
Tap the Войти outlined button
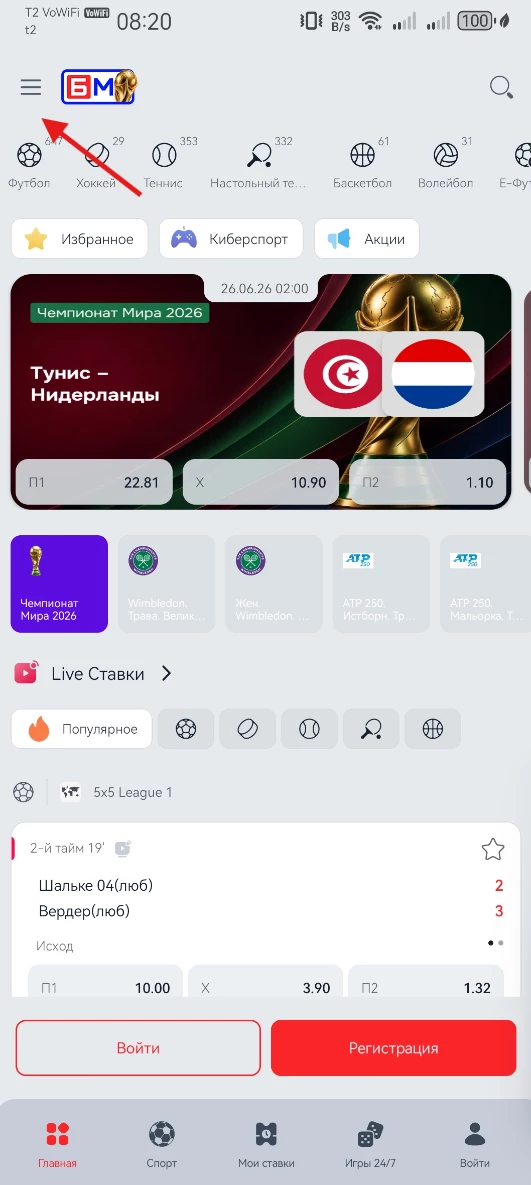tap(138, 1048)
